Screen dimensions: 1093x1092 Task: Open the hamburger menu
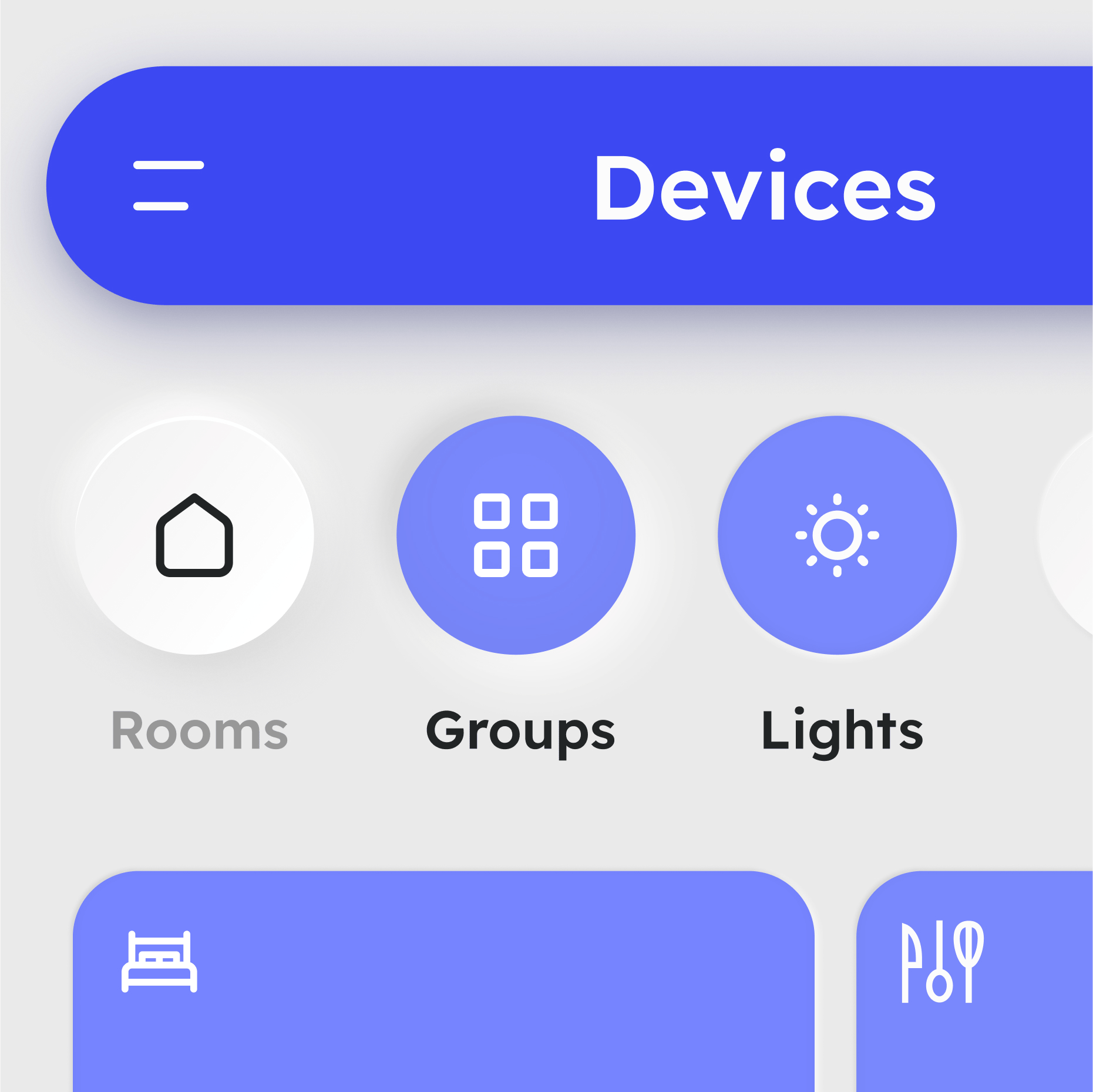point(168,186)
